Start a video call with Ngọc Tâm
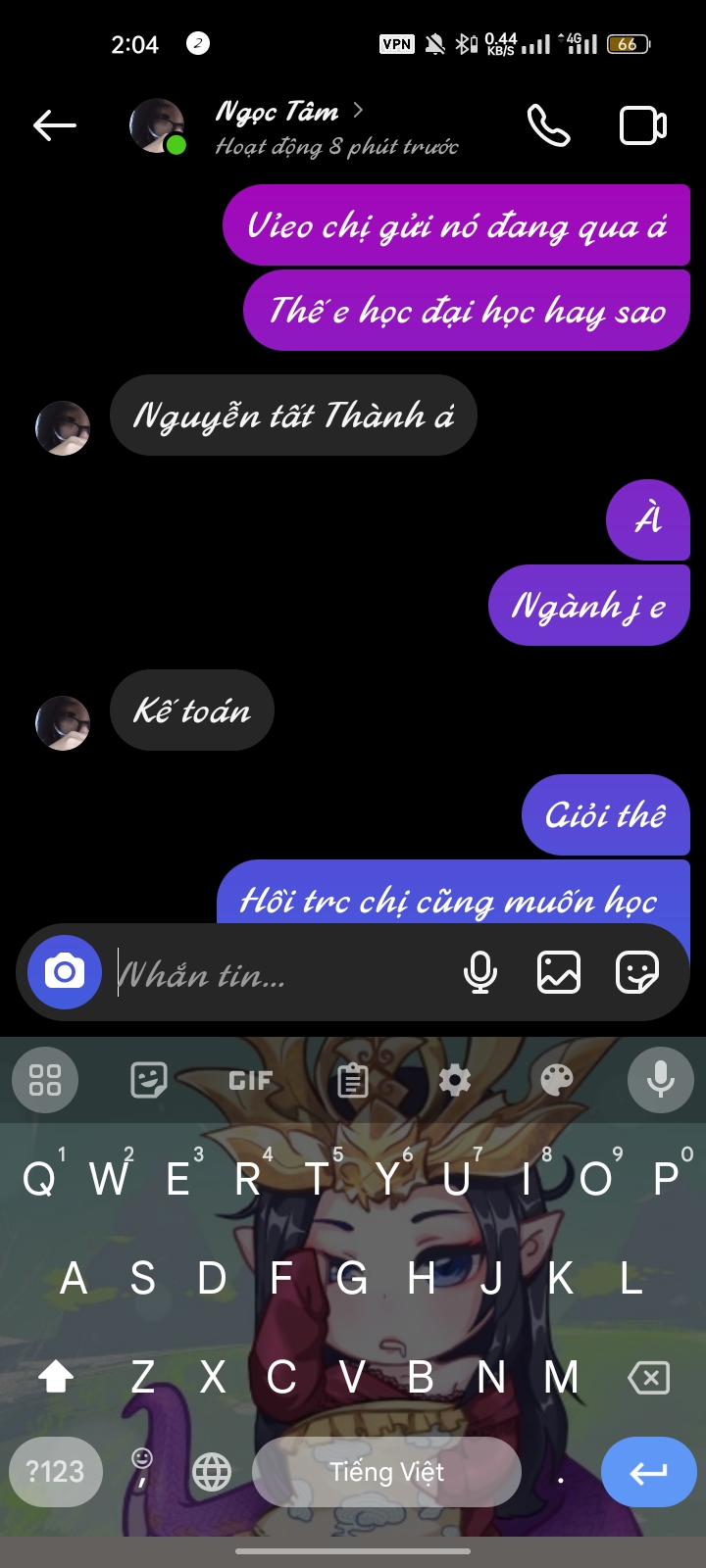Viewport: 706px width, 1568px height. (643, 125)
